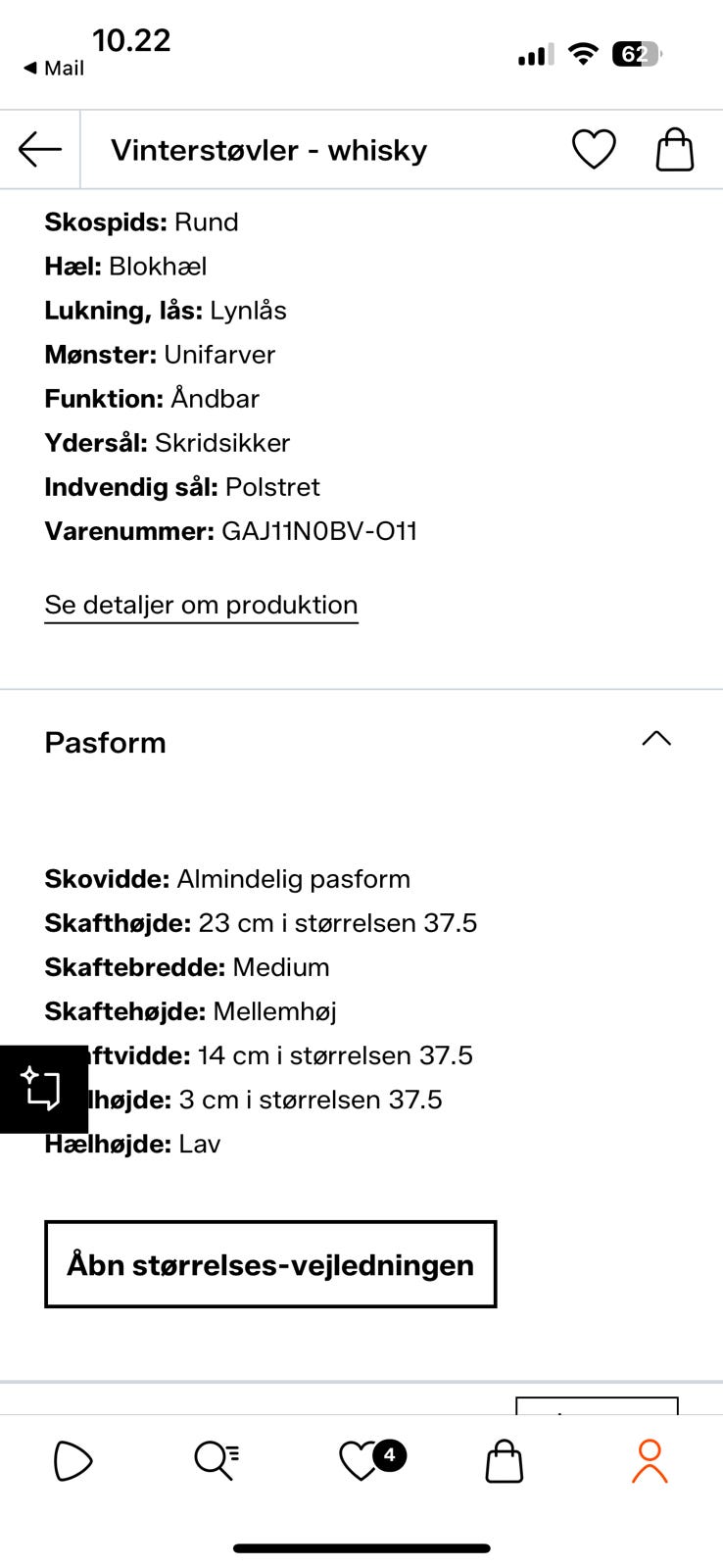Open Åbn størrelses-vejledningen
This screenshot has width=723, height=1568.
click(270, 1264)
